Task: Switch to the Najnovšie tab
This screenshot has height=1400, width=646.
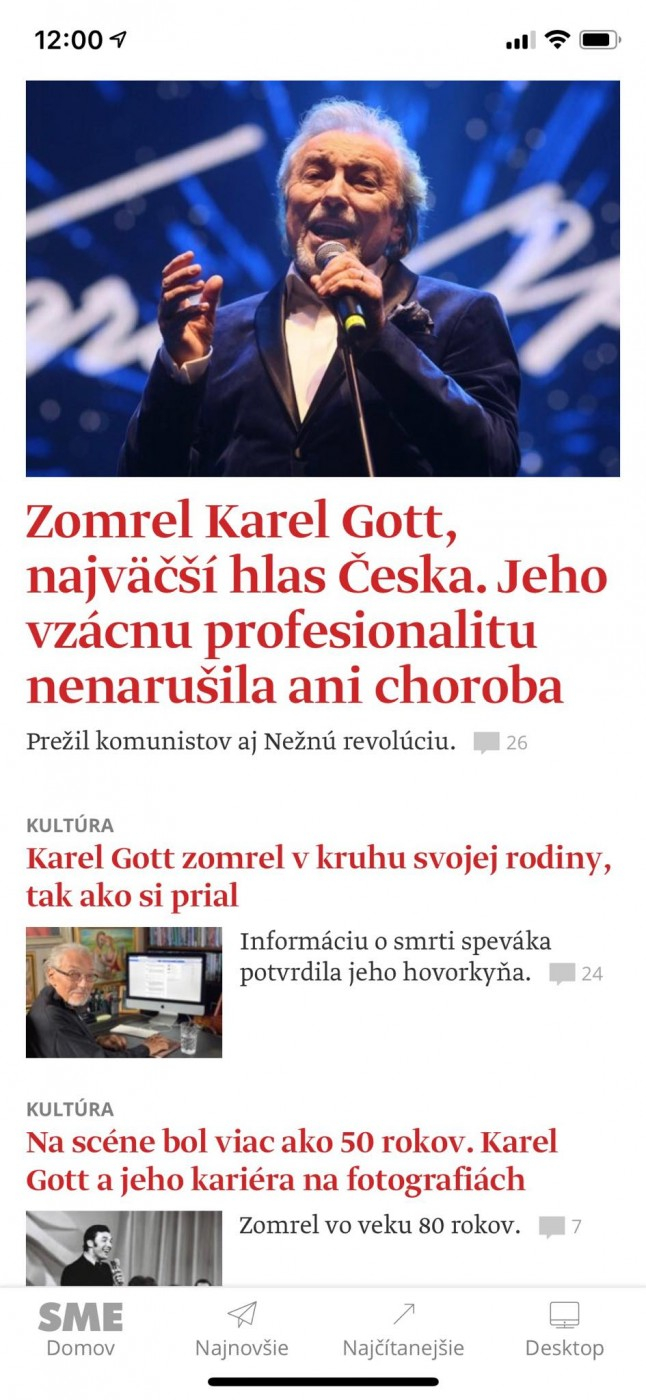Action: pos(242,1330)
